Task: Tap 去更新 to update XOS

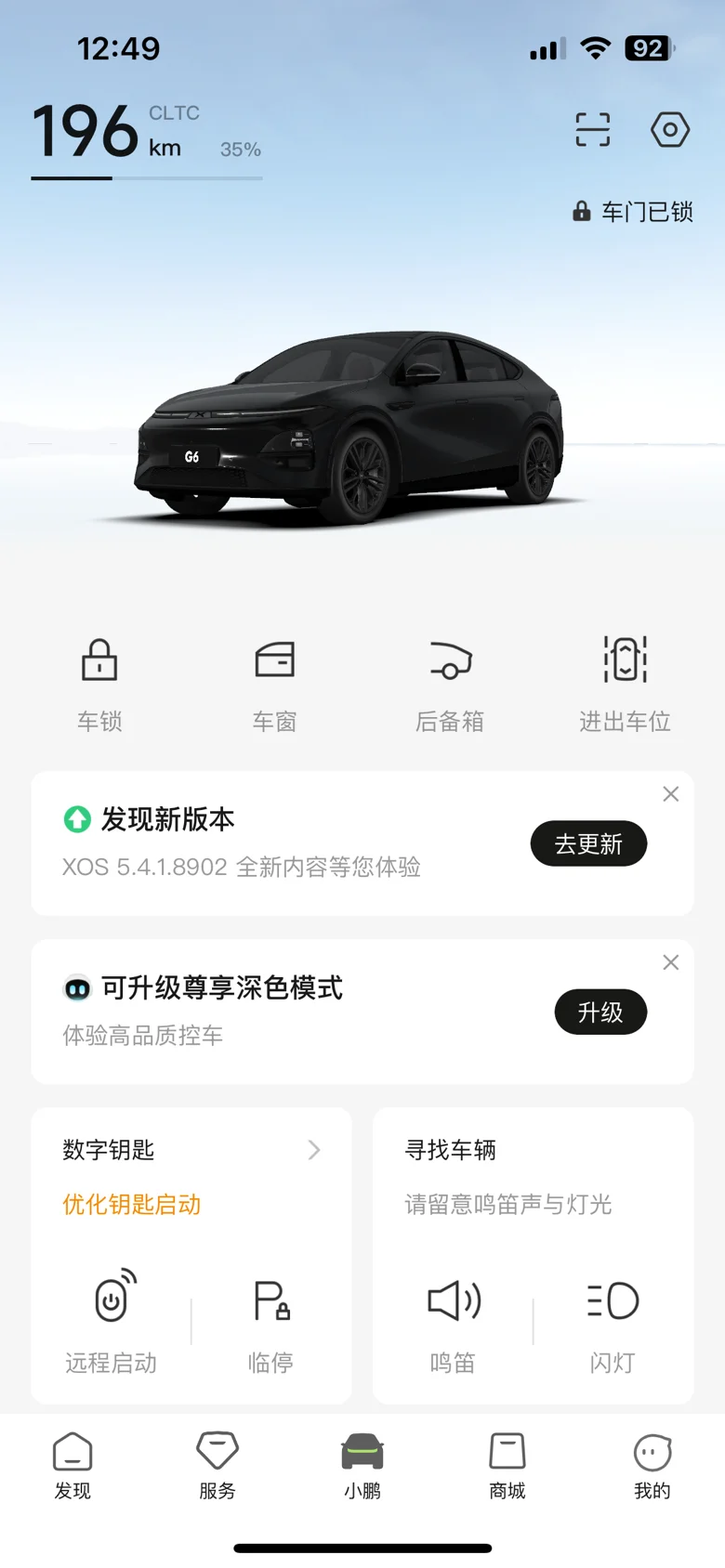Action: click(x=588, y=843)
